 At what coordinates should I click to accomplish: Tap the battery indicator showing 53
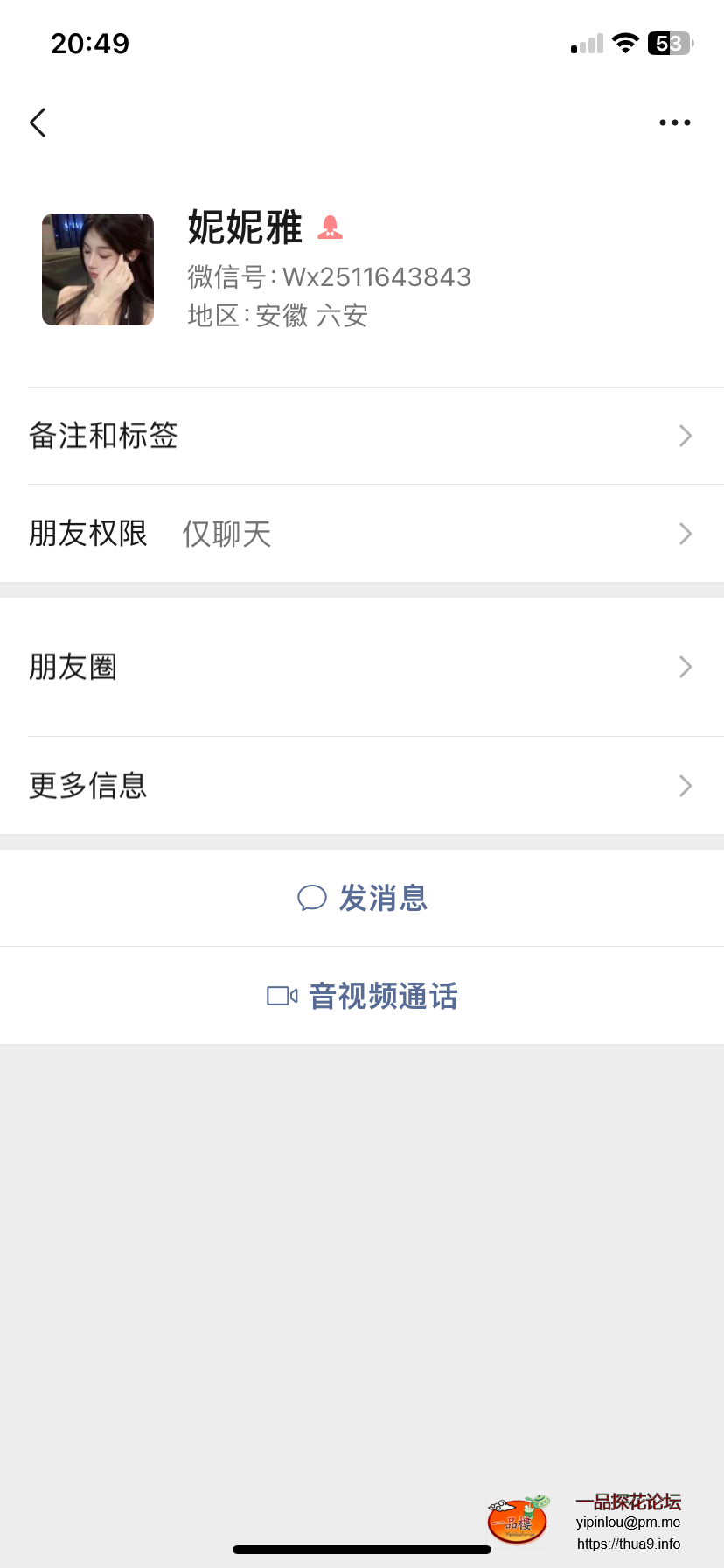670,42
